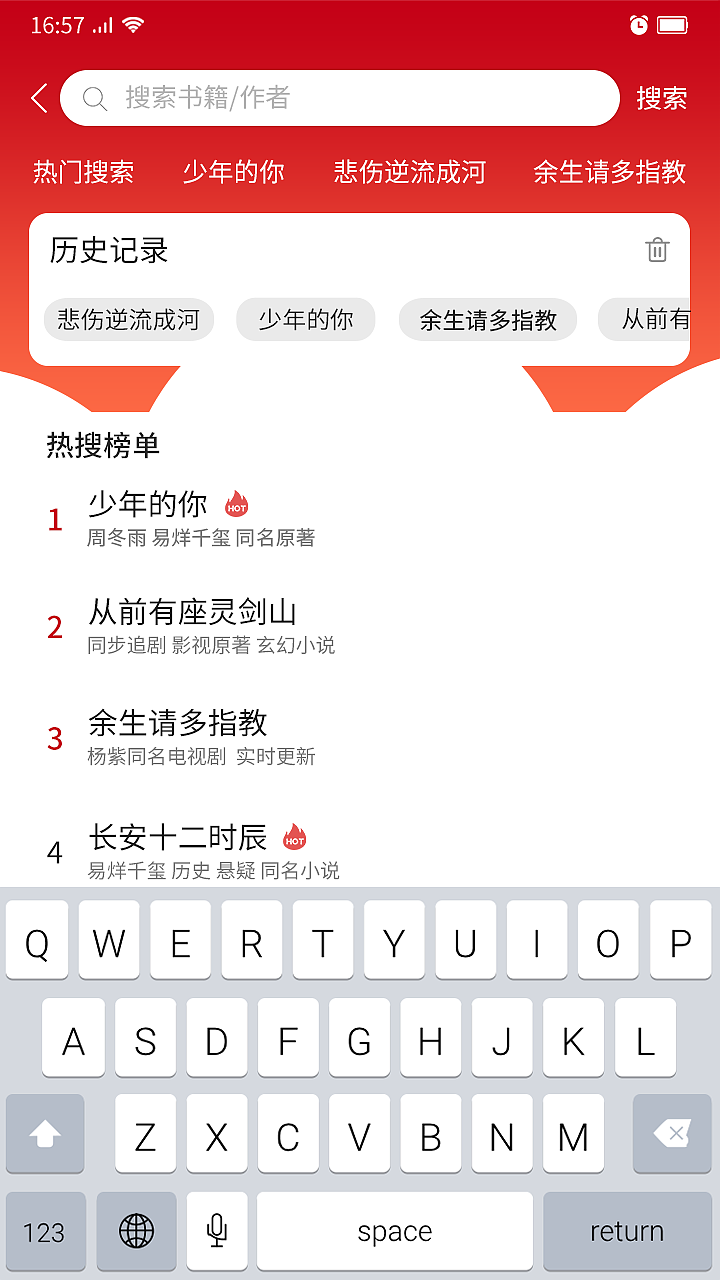Select the 悲伤逆流成河 history chip
The image size is (720, 1280).
click(x=128, y=319)
